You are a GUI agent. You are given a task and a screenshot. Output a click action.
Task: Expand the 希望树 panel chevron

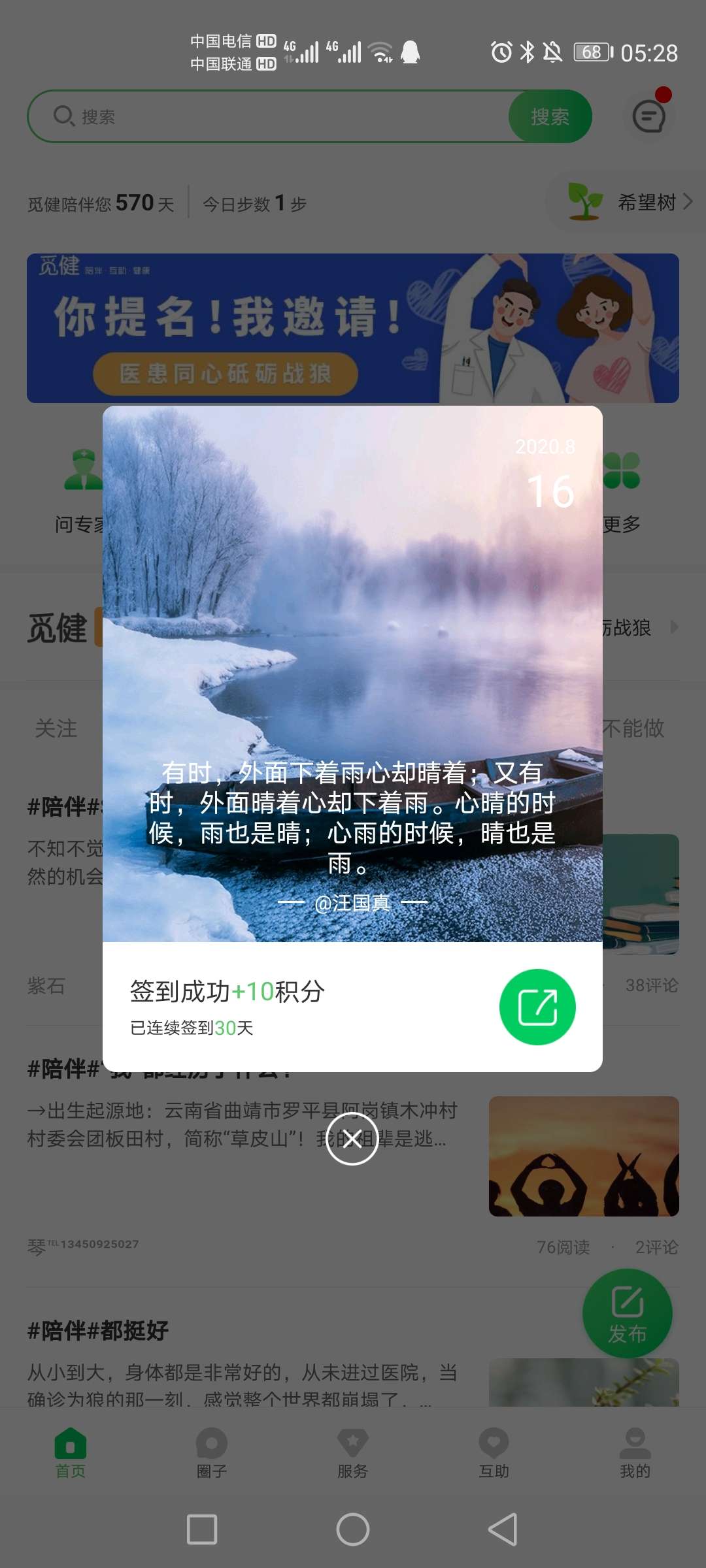point(688,203)
